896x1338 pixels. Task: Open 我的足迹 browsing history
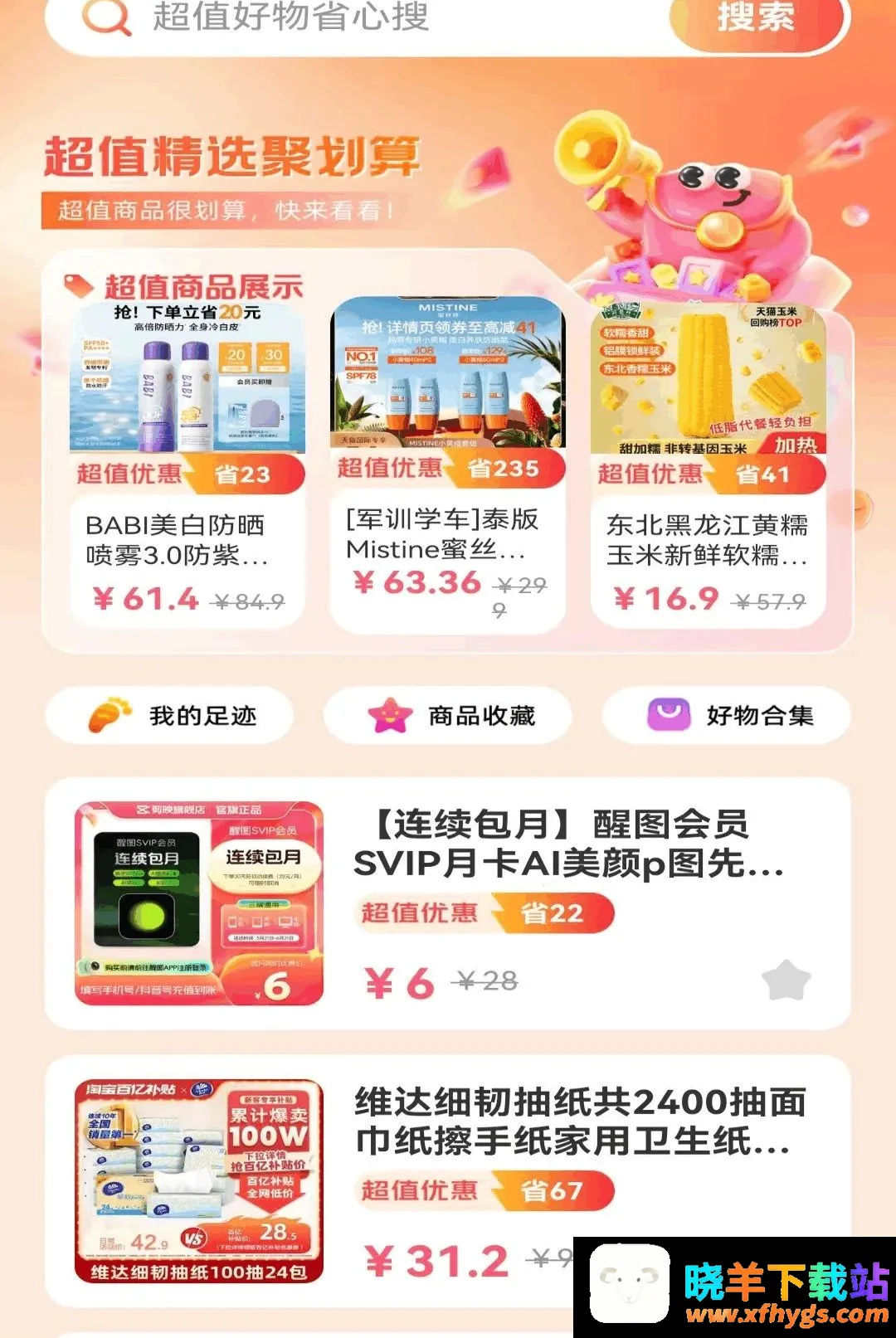[x=170, y=715]
